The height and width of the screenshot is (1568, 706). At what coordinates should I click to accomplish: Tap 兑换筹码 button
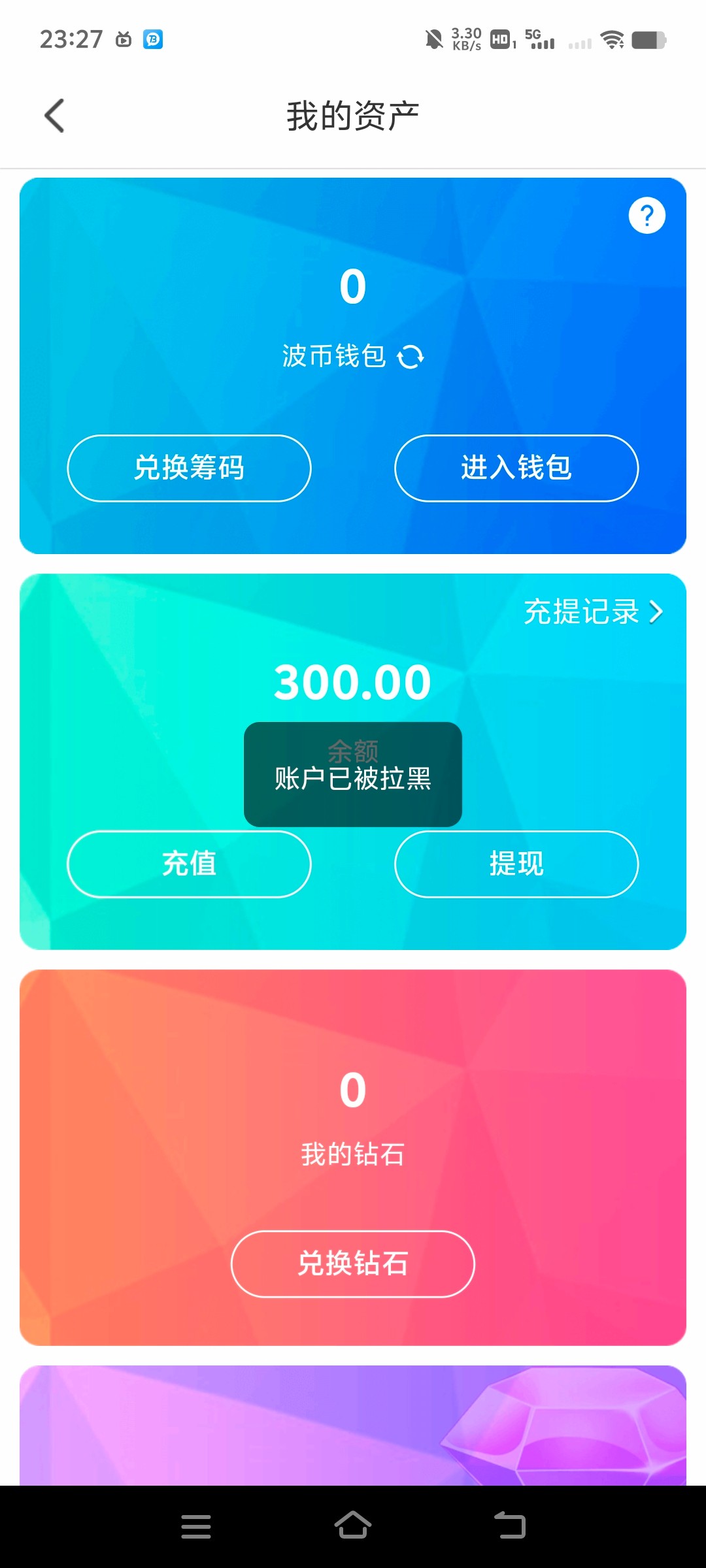(x=189, y=468)
